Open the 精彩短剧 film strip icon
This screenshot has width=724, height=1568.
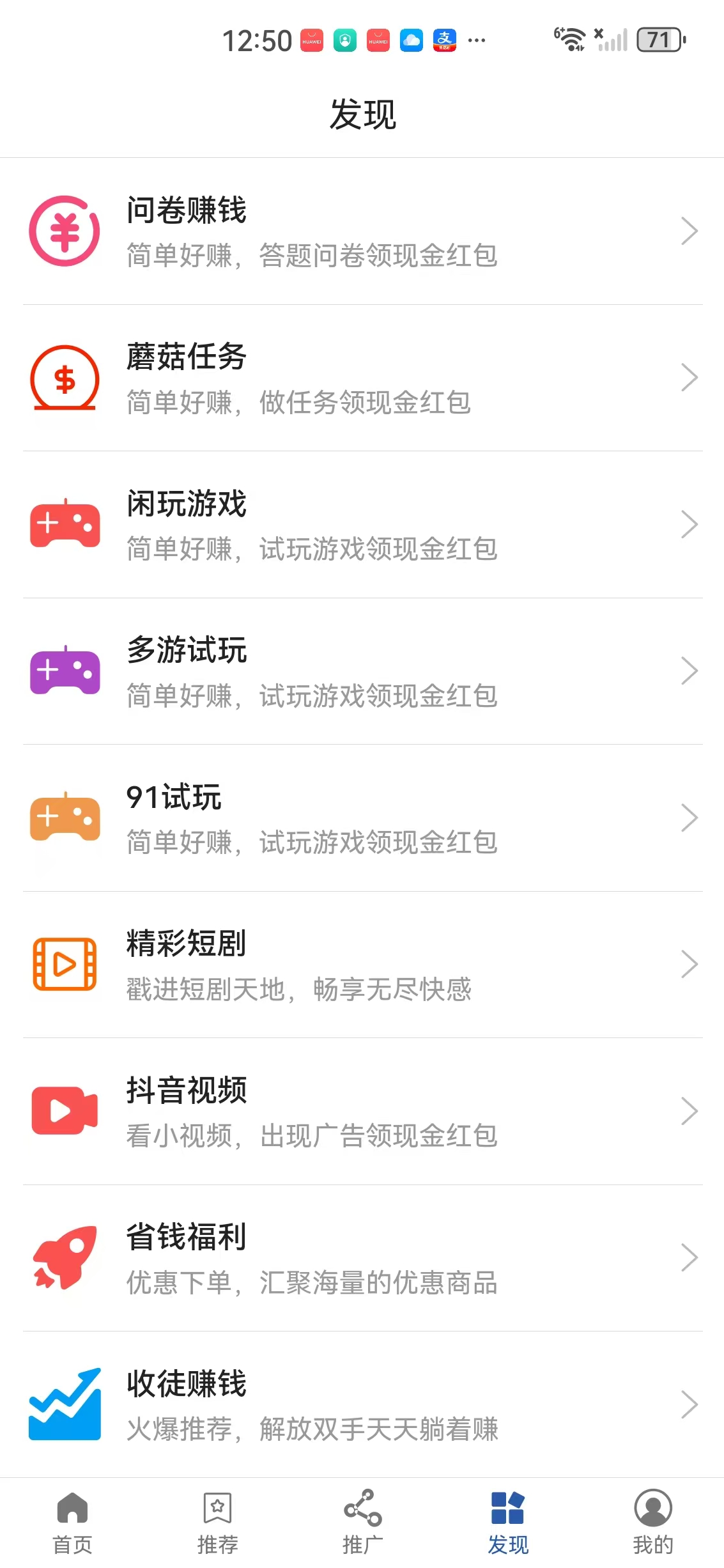pos(64,965)
